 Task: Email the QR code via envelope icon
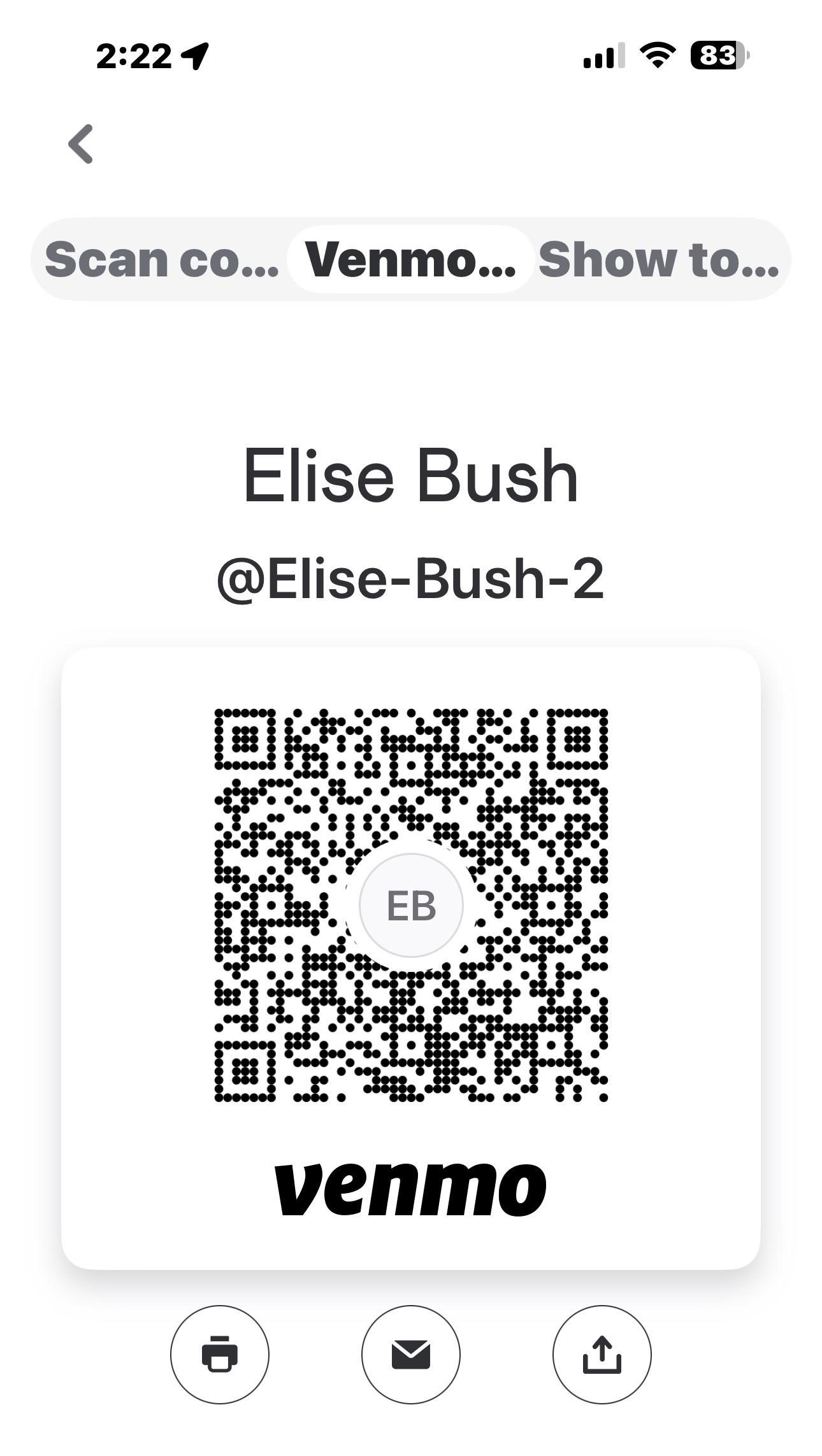pyautogui.click(x=411, y=1354)
